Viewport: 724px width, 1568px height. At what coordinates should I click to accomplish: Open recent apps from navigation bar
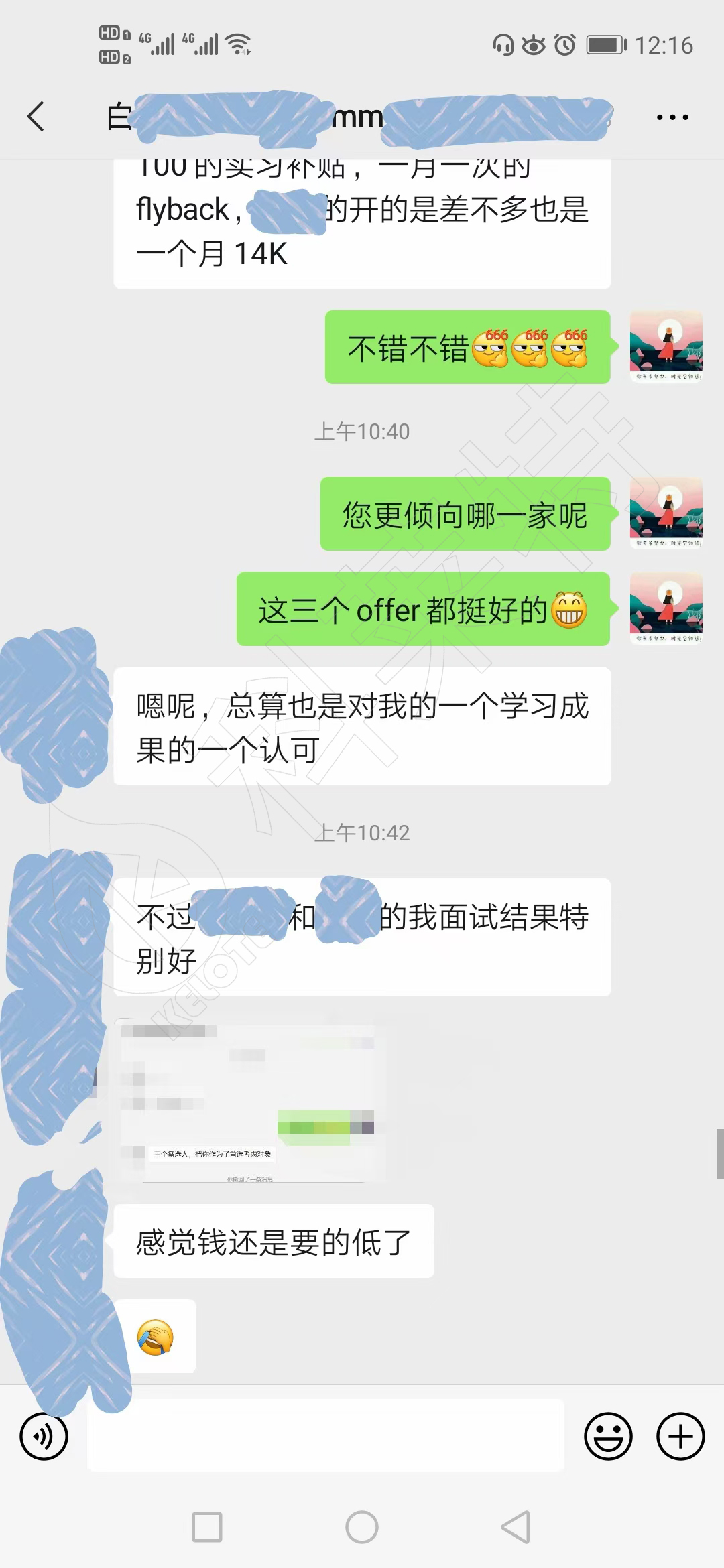[x=207, y=1527]
